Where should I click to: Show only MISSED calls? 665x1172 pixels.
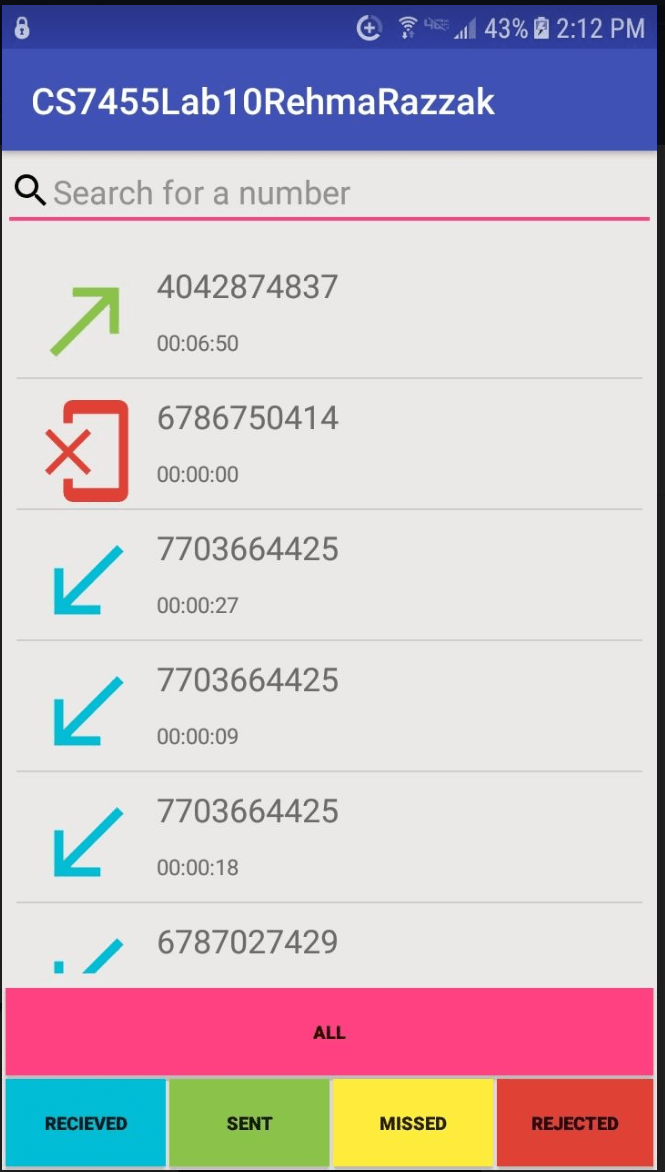413,1123
